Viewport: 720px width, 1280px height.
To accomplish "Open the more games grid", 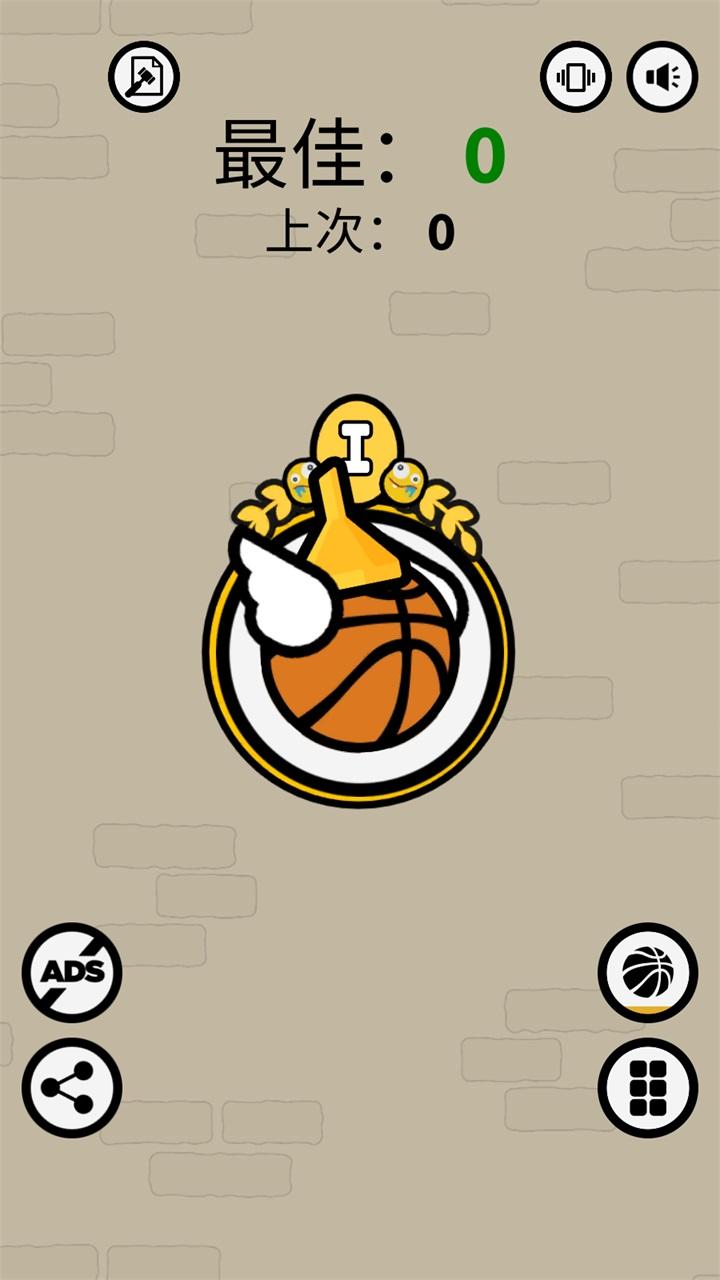I will (x=648, y=1088).
